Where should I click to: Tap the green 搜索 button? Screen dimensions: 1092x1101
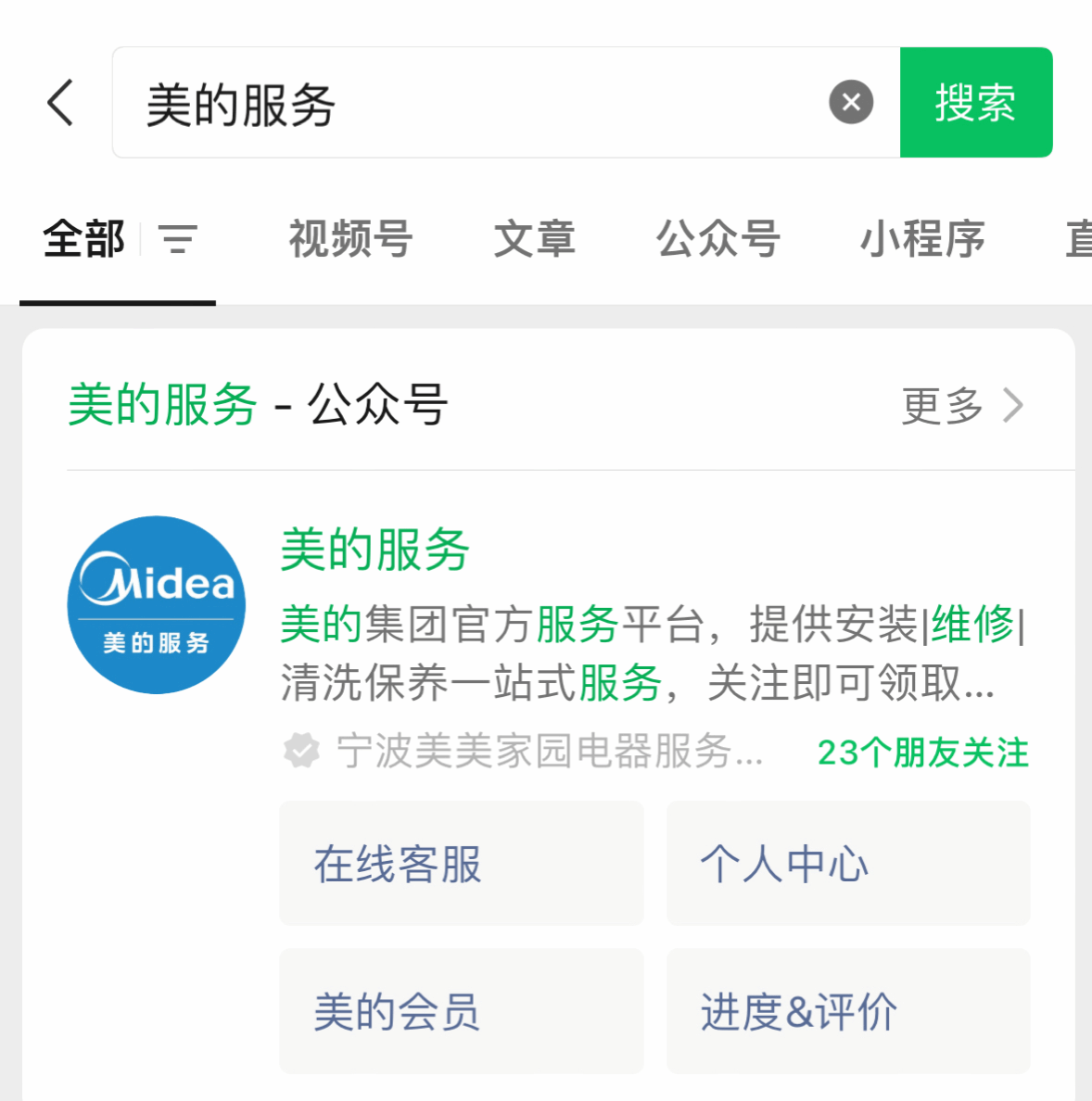(x=975, y=102)
